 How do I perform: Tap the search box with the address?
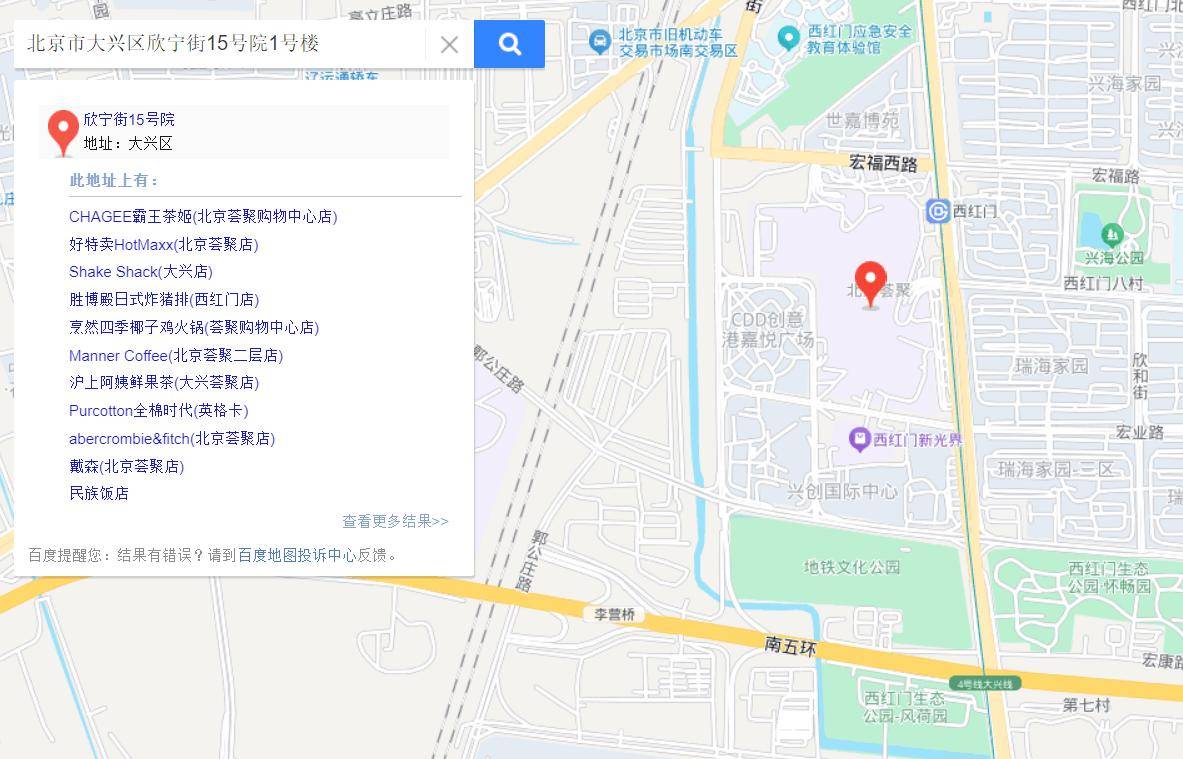(220, 44)
